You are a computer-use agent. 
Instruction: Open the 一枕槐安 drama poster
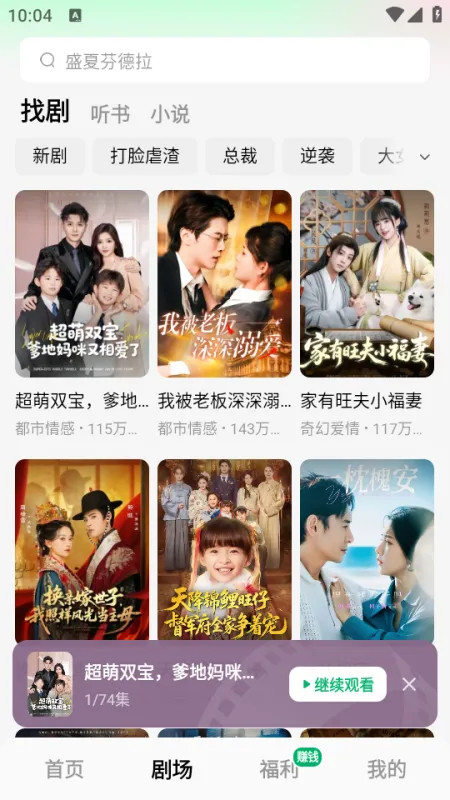click(367, 549)
